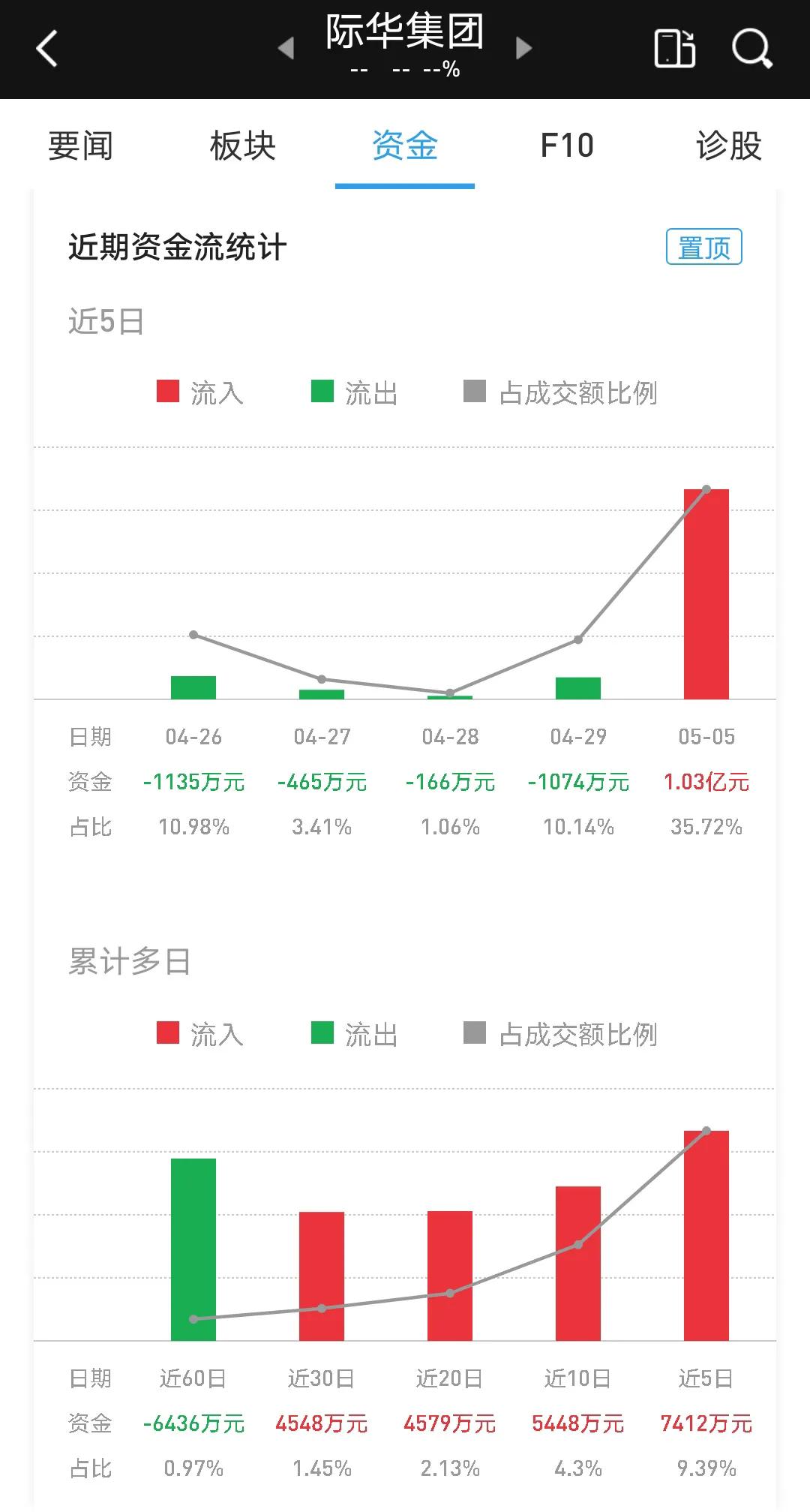This screenshot has width=810, height=1512.
Task: Switch to the previous stock with left triangle
Action: (x=286, y=49)
